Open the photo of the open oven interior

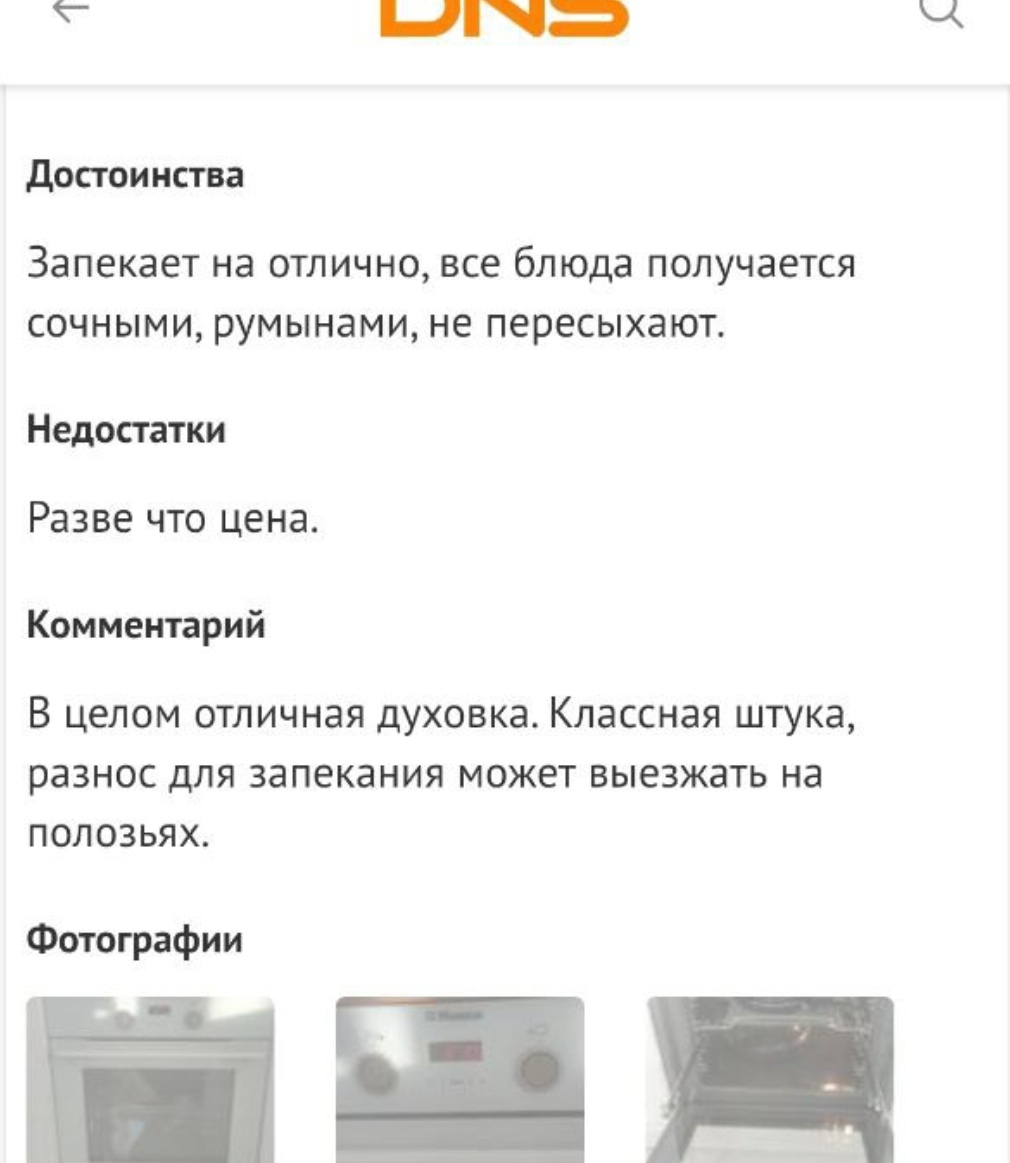(769, 1080)
